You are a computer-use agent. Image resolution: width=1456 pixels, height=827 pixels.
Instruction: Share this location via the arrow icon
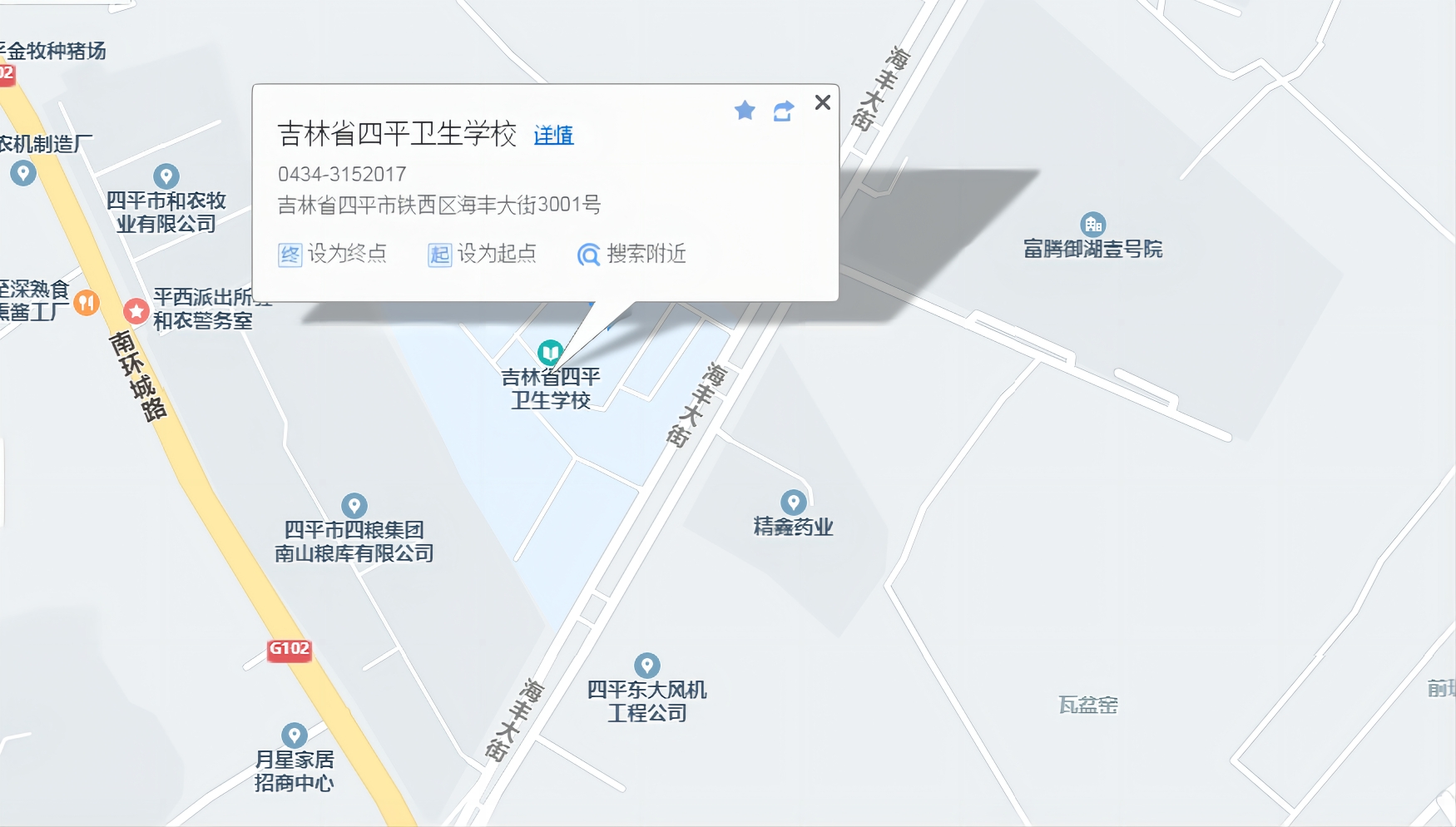coord(783,111)
